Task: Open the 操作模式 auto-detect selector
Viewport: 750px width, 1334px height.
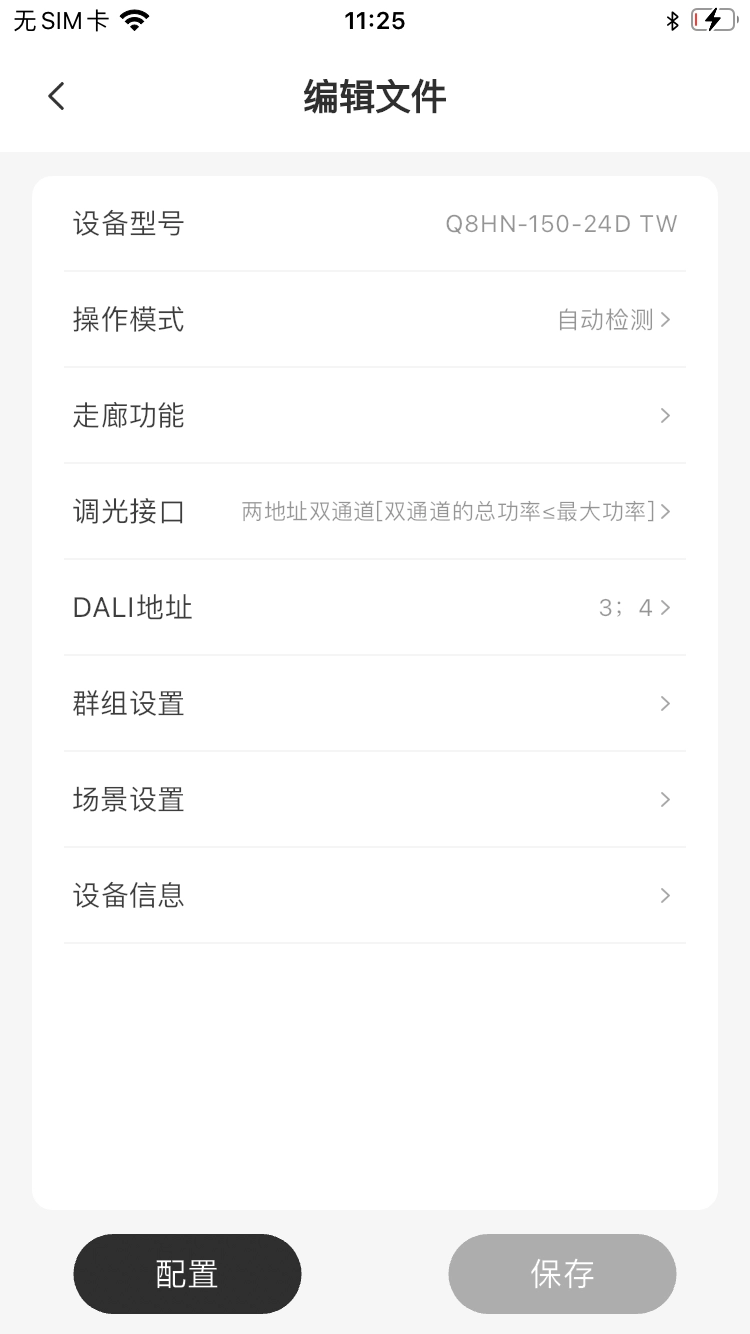Action: click(375, 319)
